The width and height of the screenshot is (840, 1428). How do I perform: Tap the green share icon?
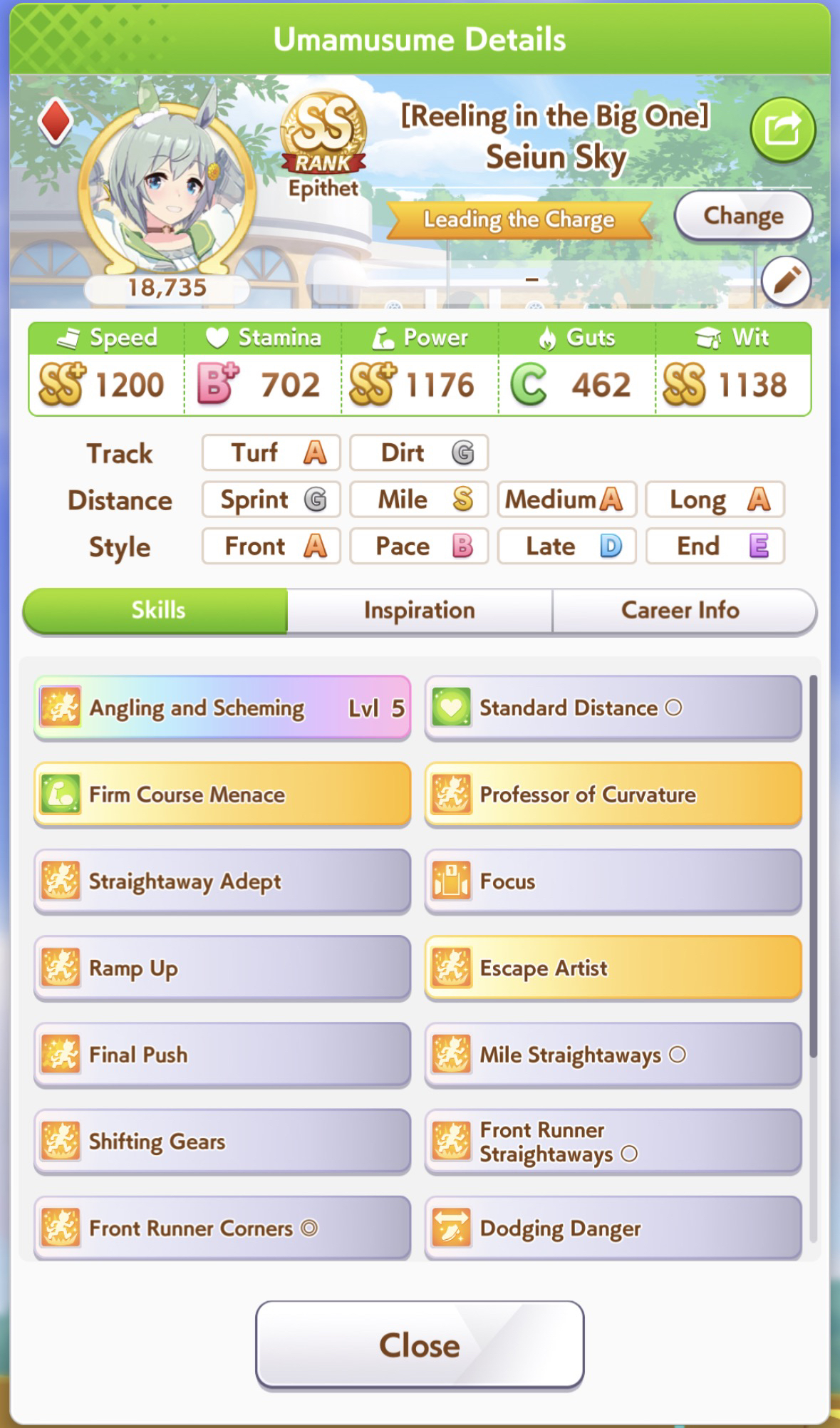point(782,130)
